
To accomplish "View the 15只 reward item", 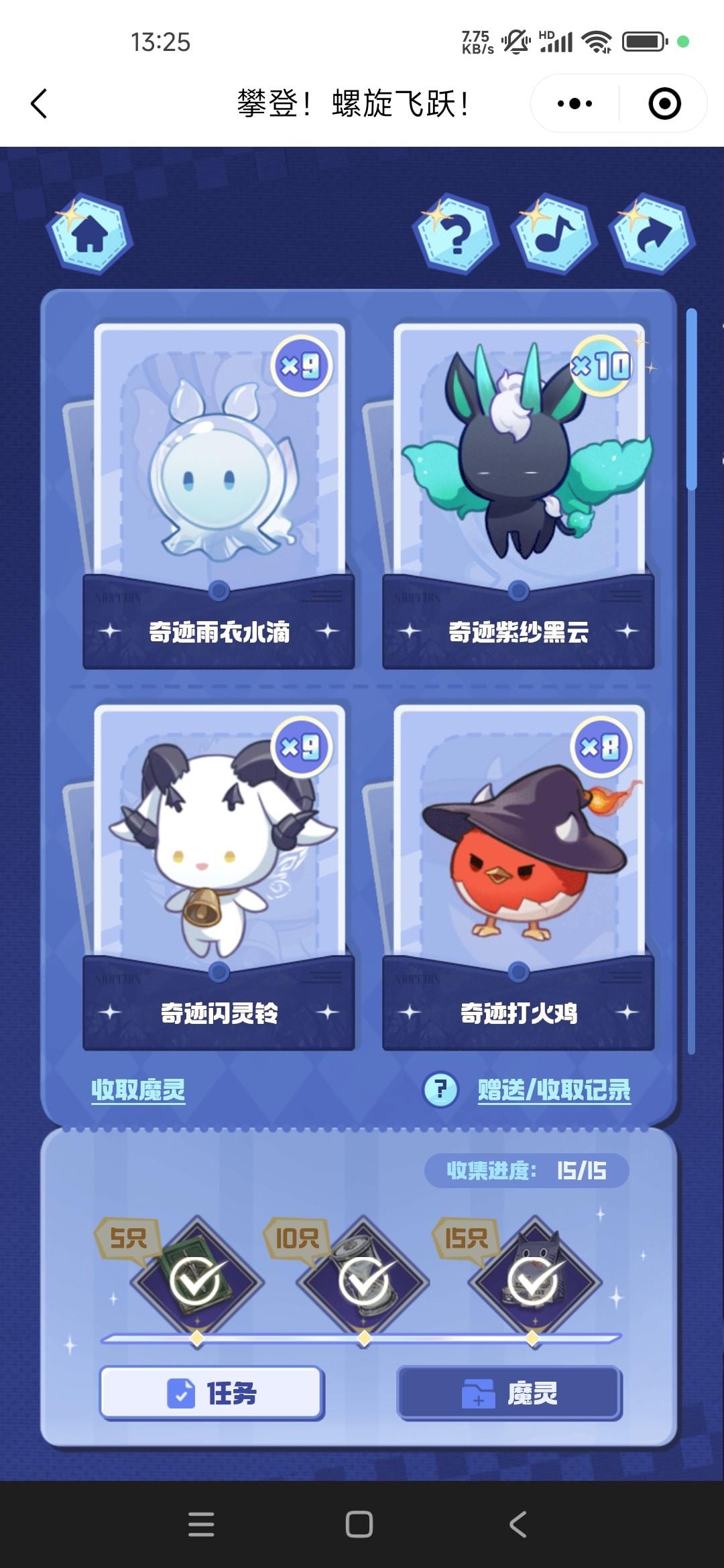I will (534, 1281).
